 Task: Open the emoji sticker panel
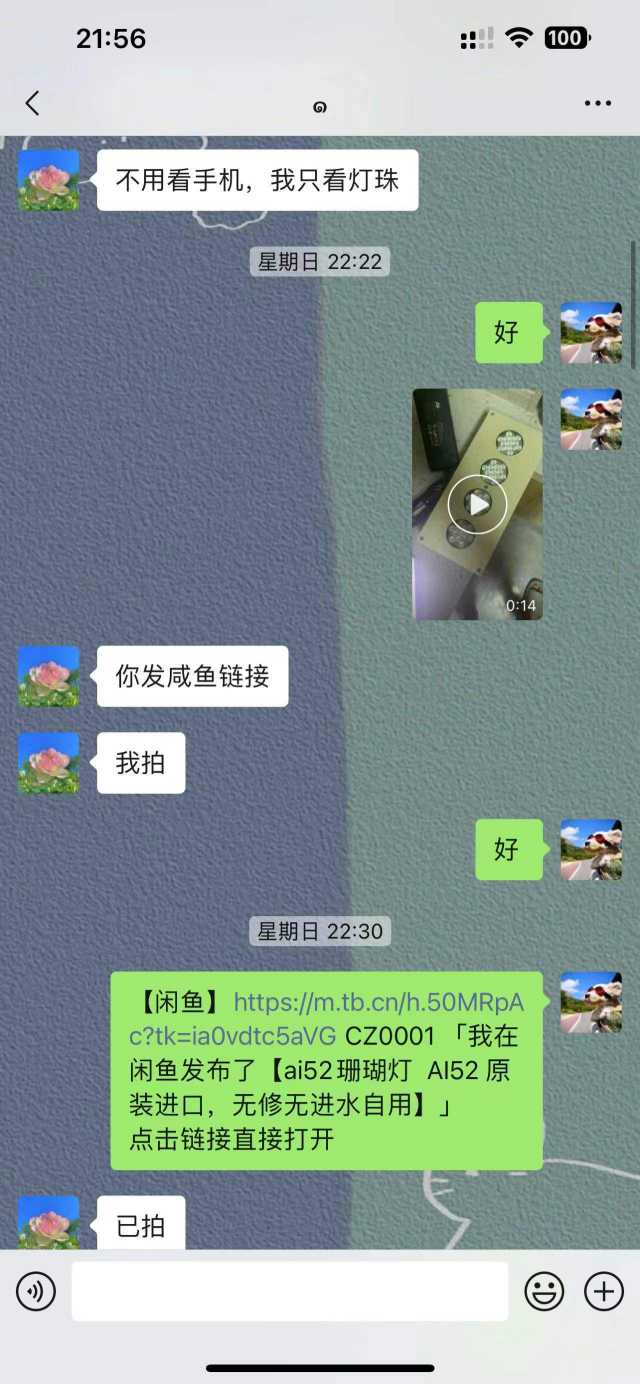(544, 1292)
